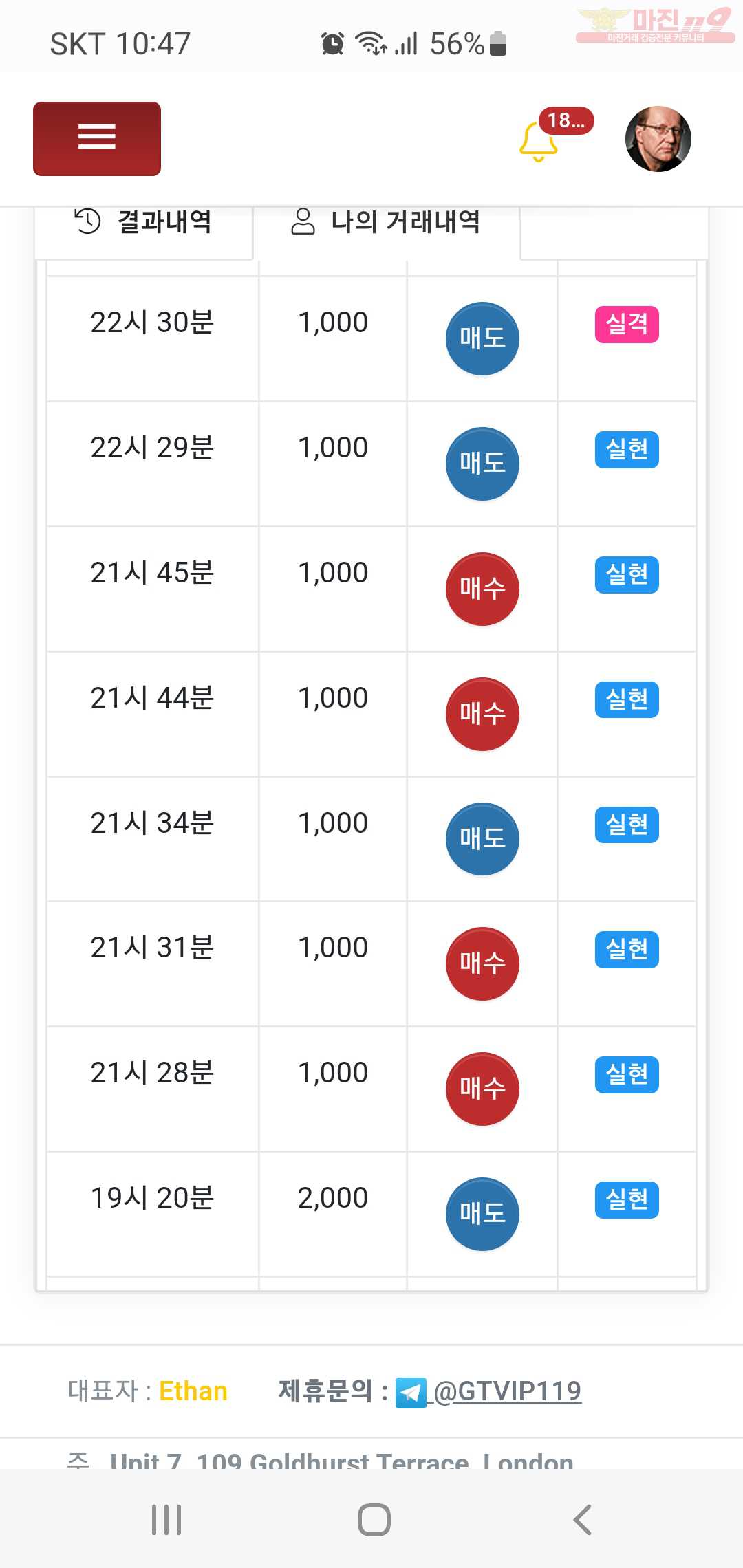
Task: Open the hamburger menu button
Action: [x=97, y=138]
